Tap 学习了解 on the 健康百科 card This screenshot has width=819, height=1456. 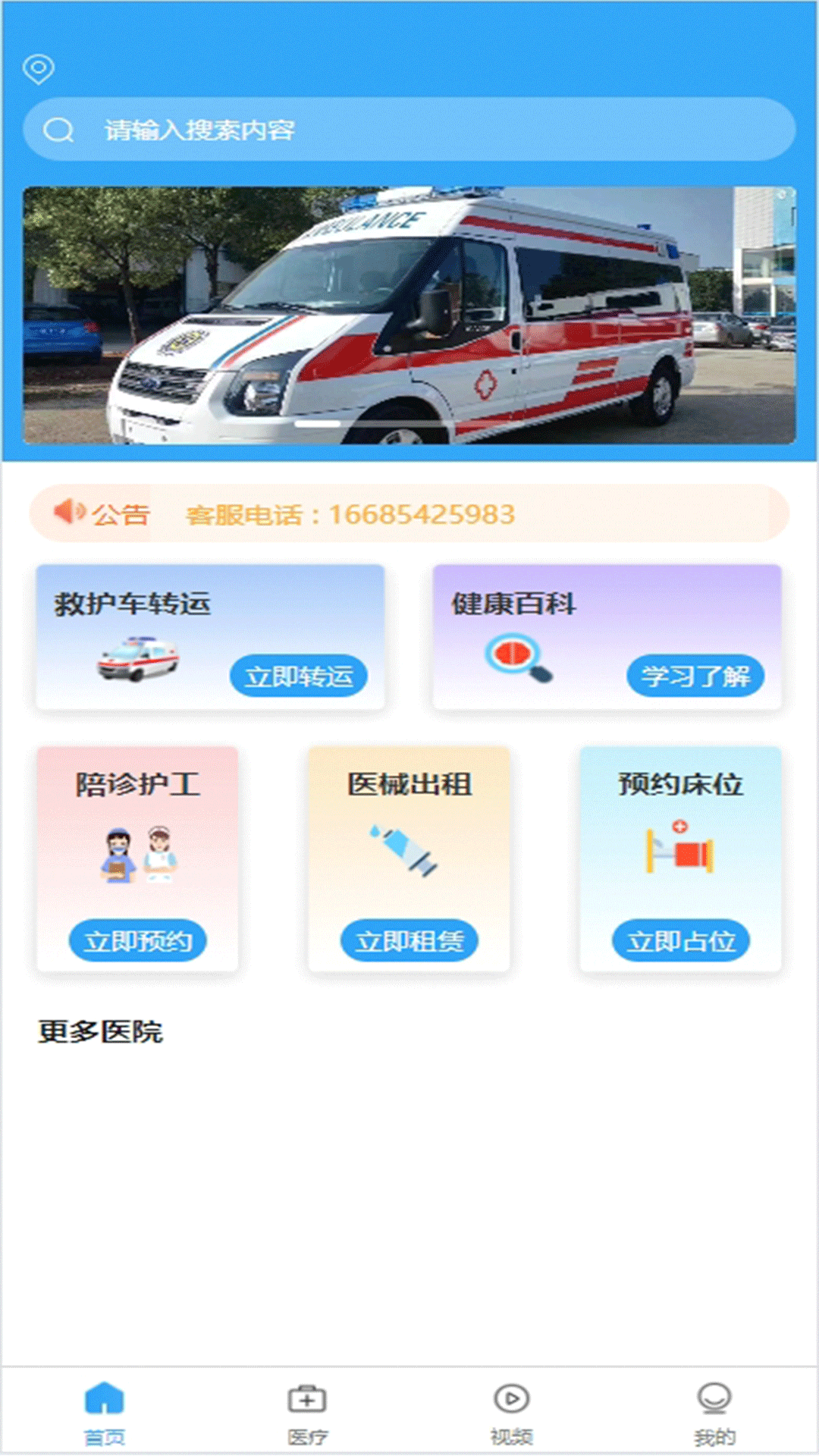(695, 676)
